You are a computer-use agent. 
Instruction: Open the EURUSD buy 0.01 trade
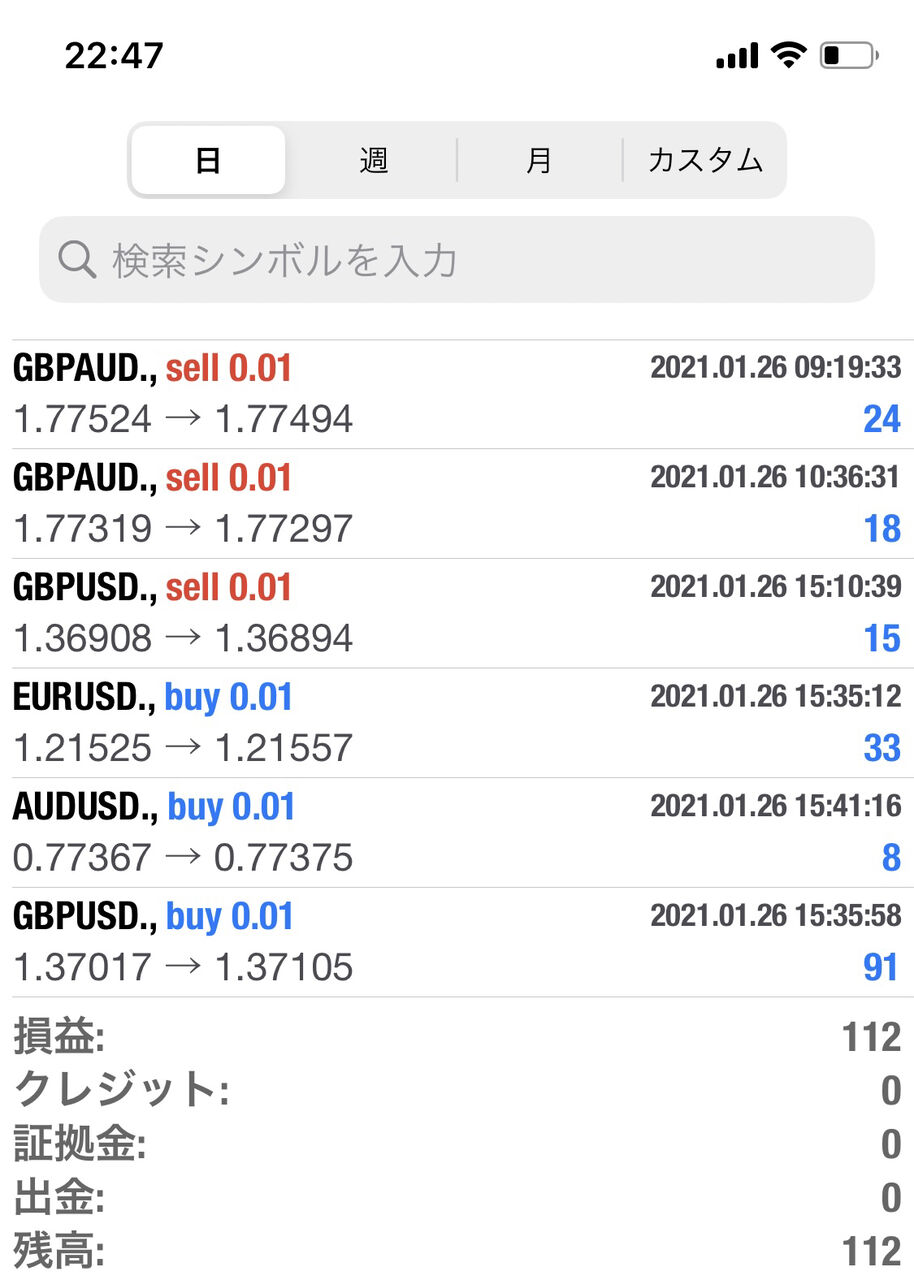coord(457,723)
